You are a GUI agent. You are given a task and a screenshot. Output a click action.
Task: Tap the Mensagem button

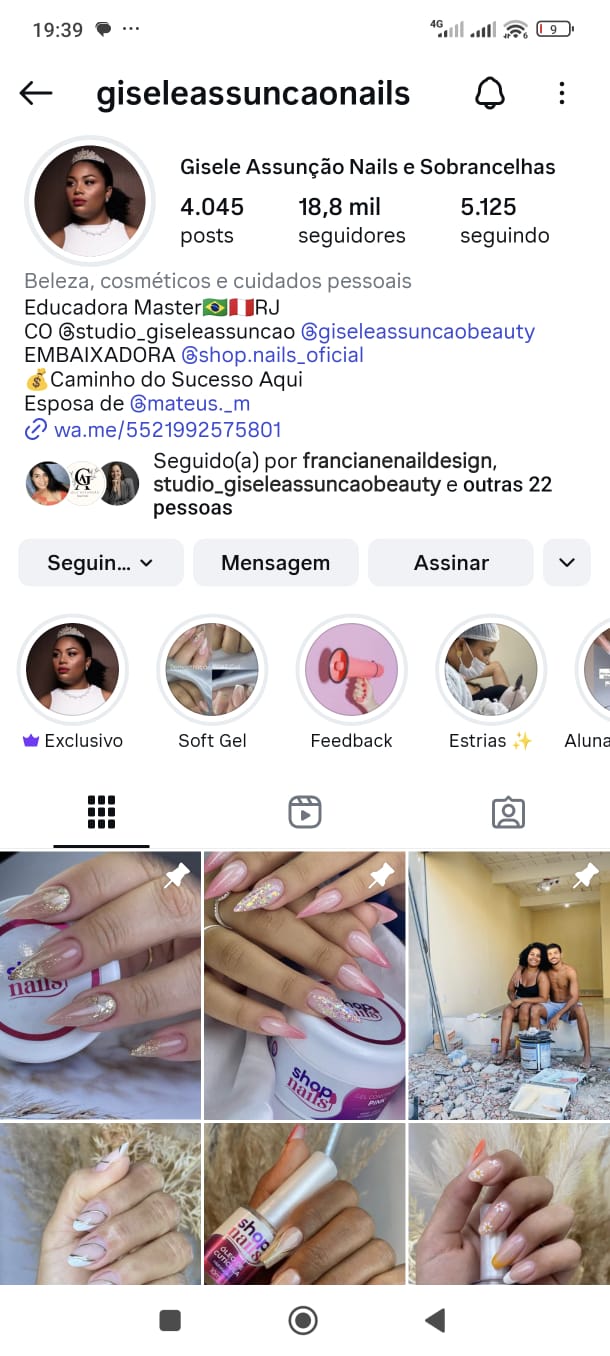[275, 563]
